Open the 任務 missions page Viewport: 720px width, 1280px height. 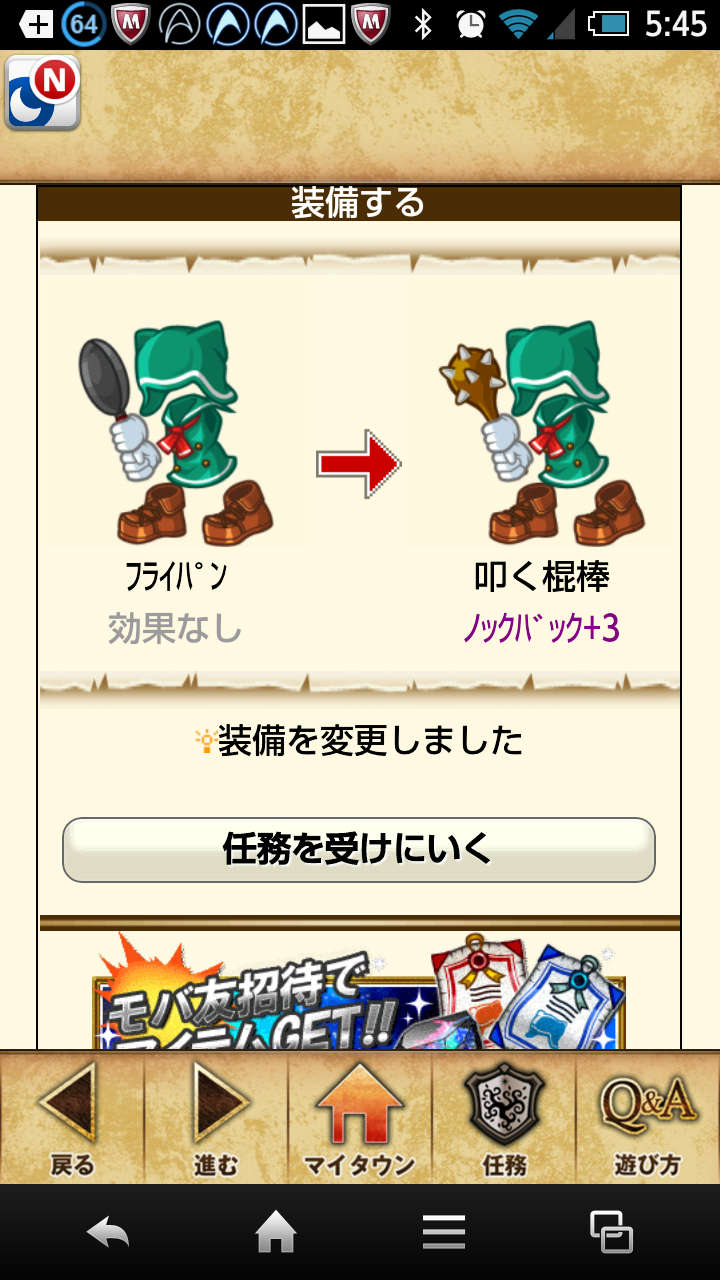pyautogui.click(x=504, y=1118)
